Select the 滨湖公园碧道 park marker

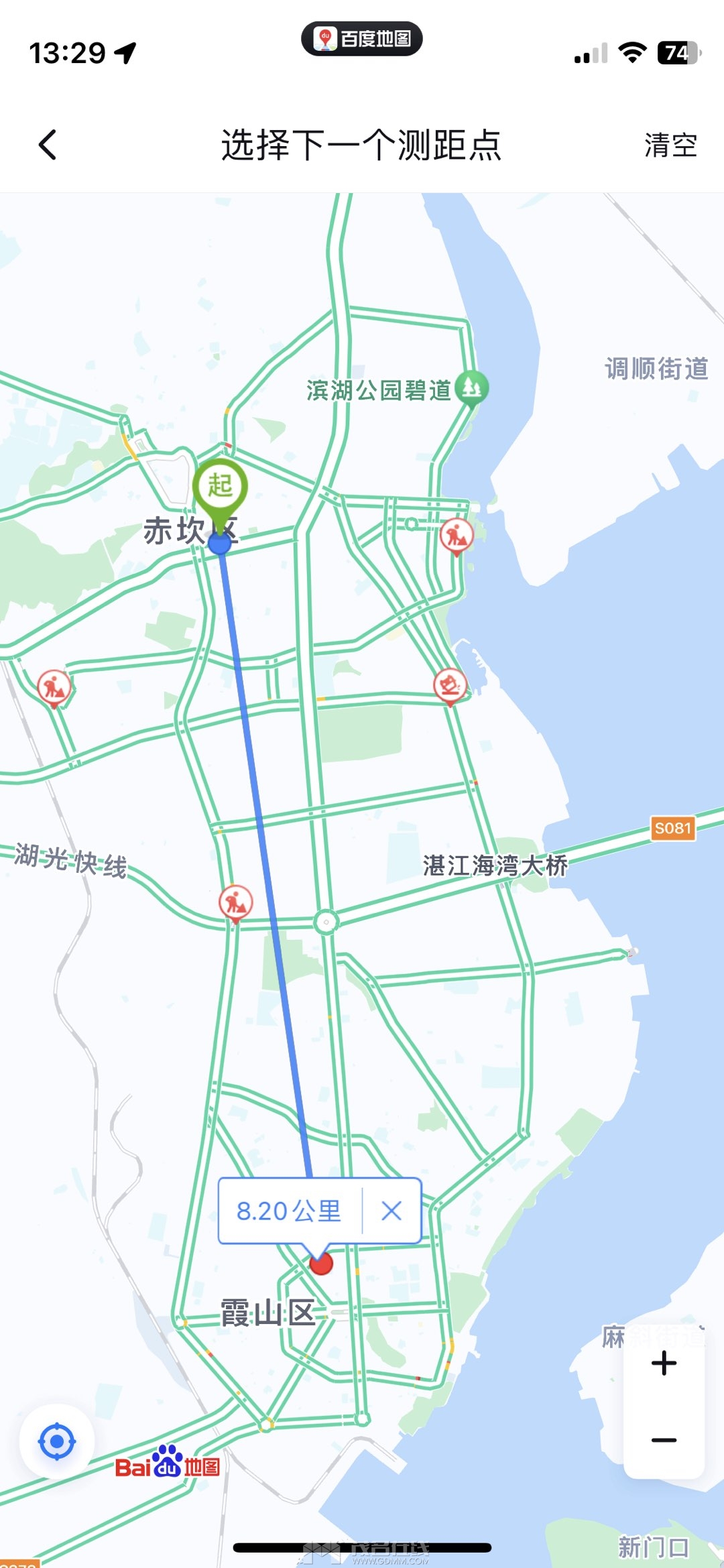(x=472, y=388)
